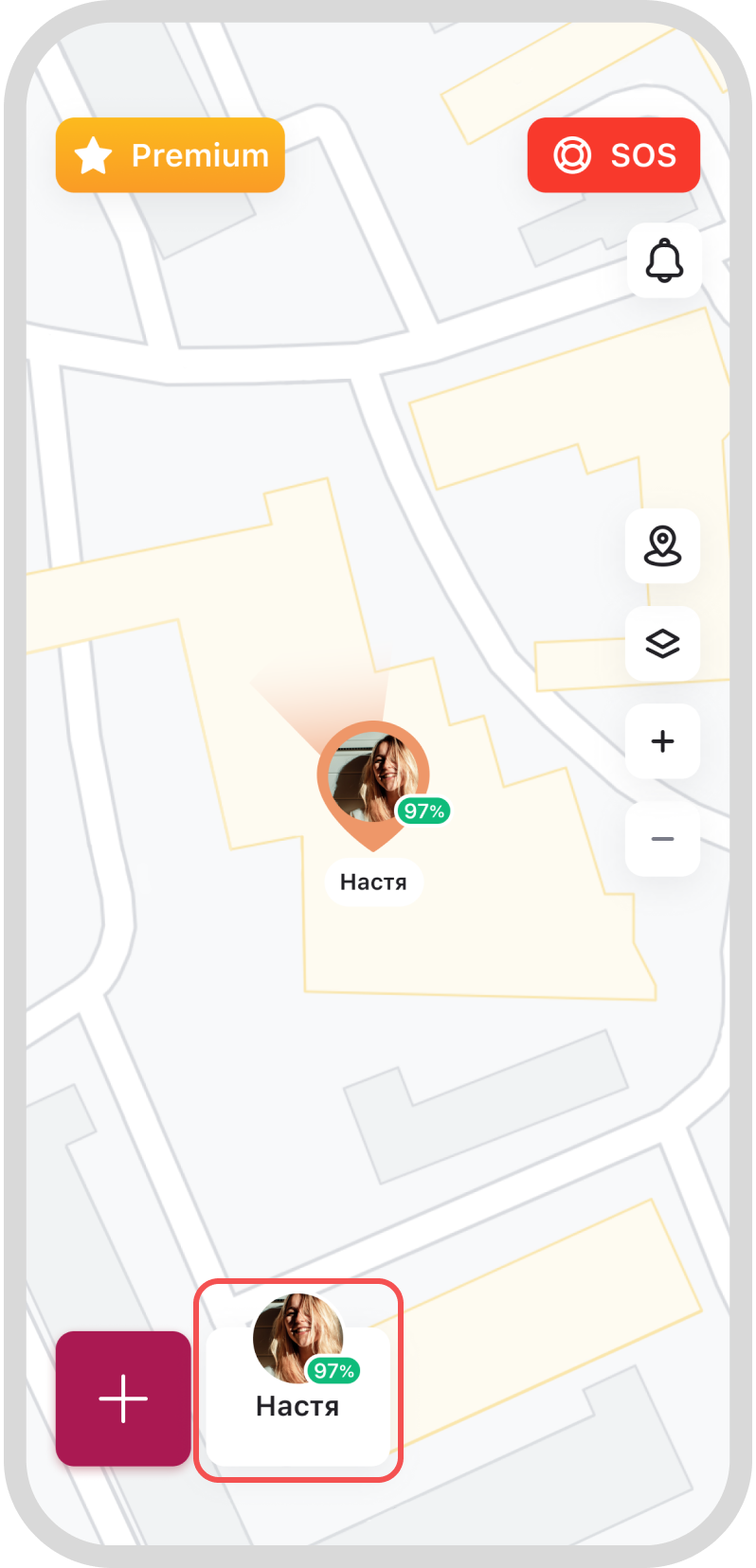Center map on my location
Screen dimensions: 756x1568
tap(662, 546)
